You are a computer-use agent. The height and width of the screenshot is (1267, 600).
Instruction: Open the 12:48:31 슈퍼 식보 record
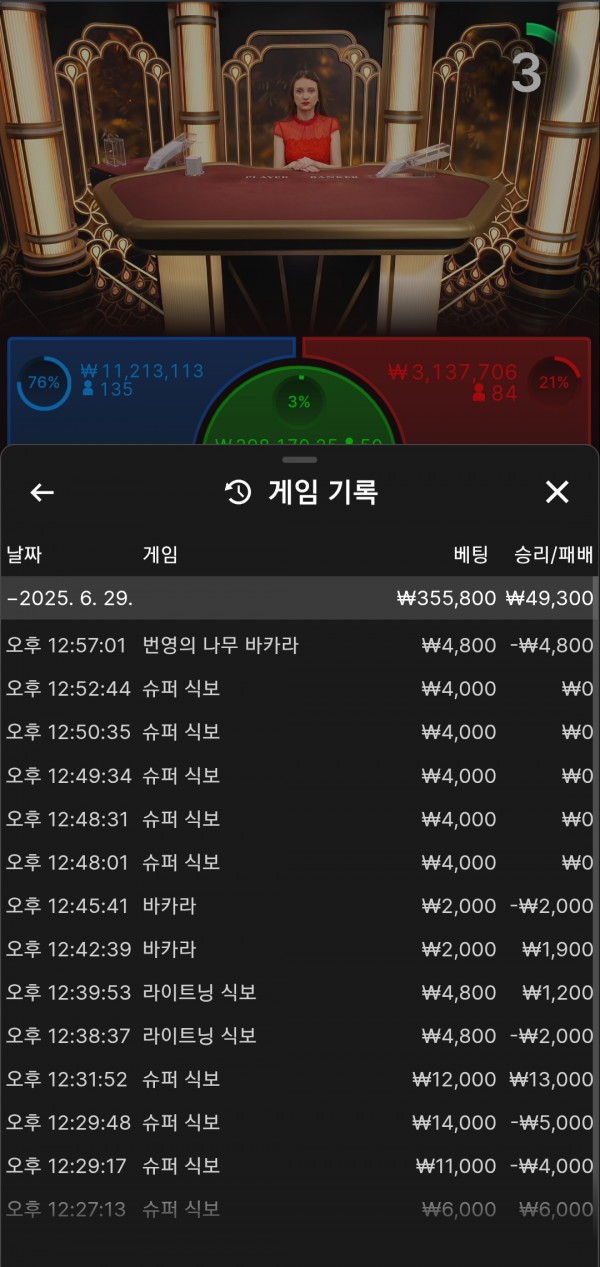coord(300,819)
